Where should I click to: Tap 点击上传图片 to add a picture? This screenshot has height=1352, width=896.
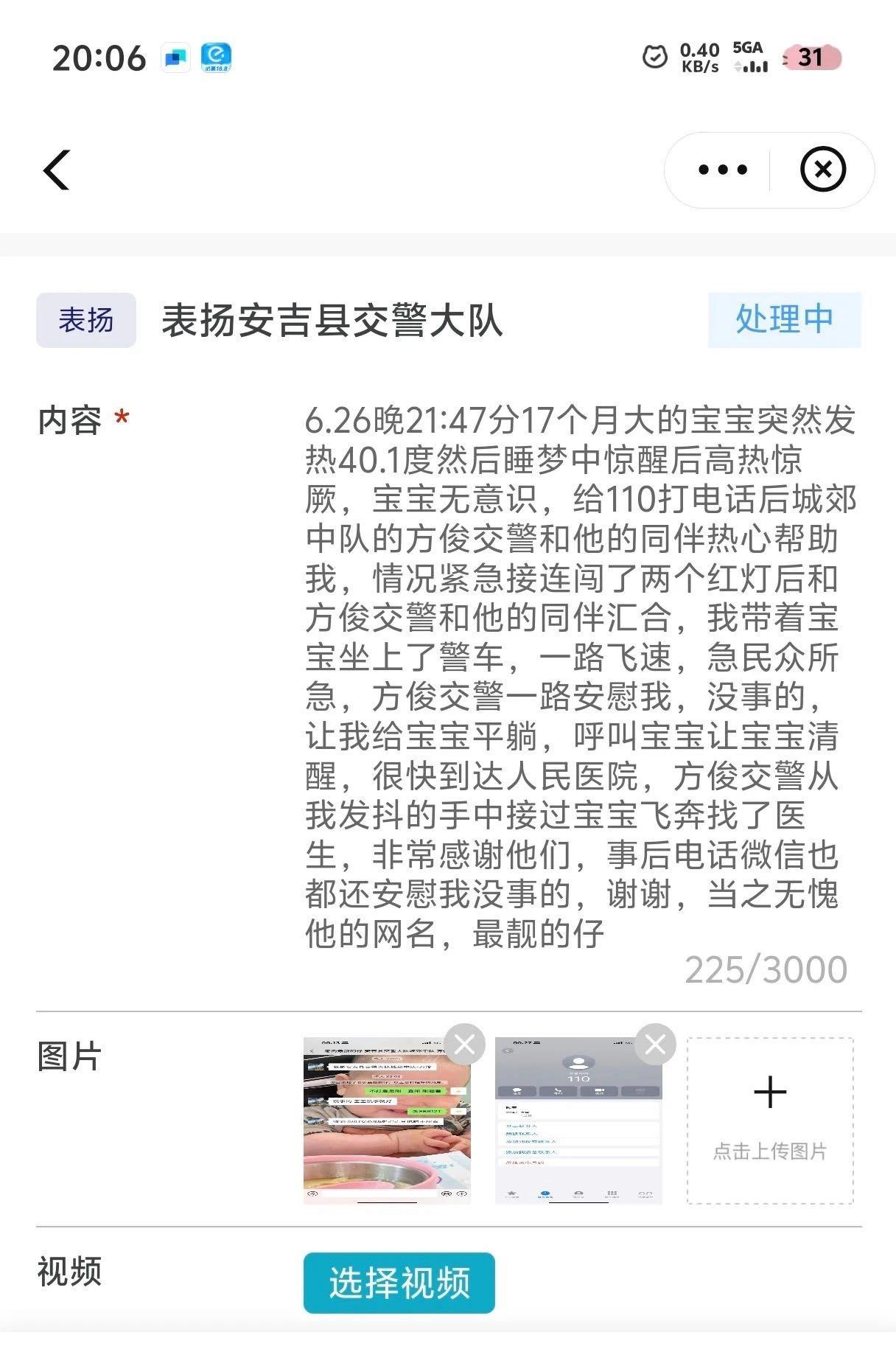point(770,1121)
